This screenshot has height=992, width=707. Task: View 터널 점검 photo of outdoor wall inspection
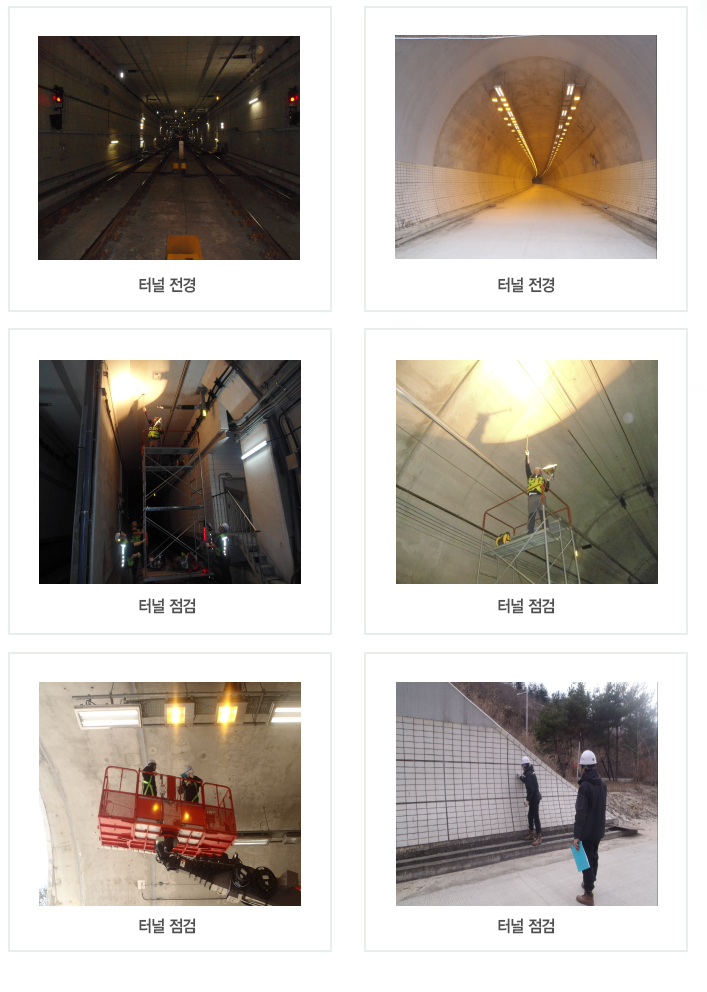click(526, 794)
